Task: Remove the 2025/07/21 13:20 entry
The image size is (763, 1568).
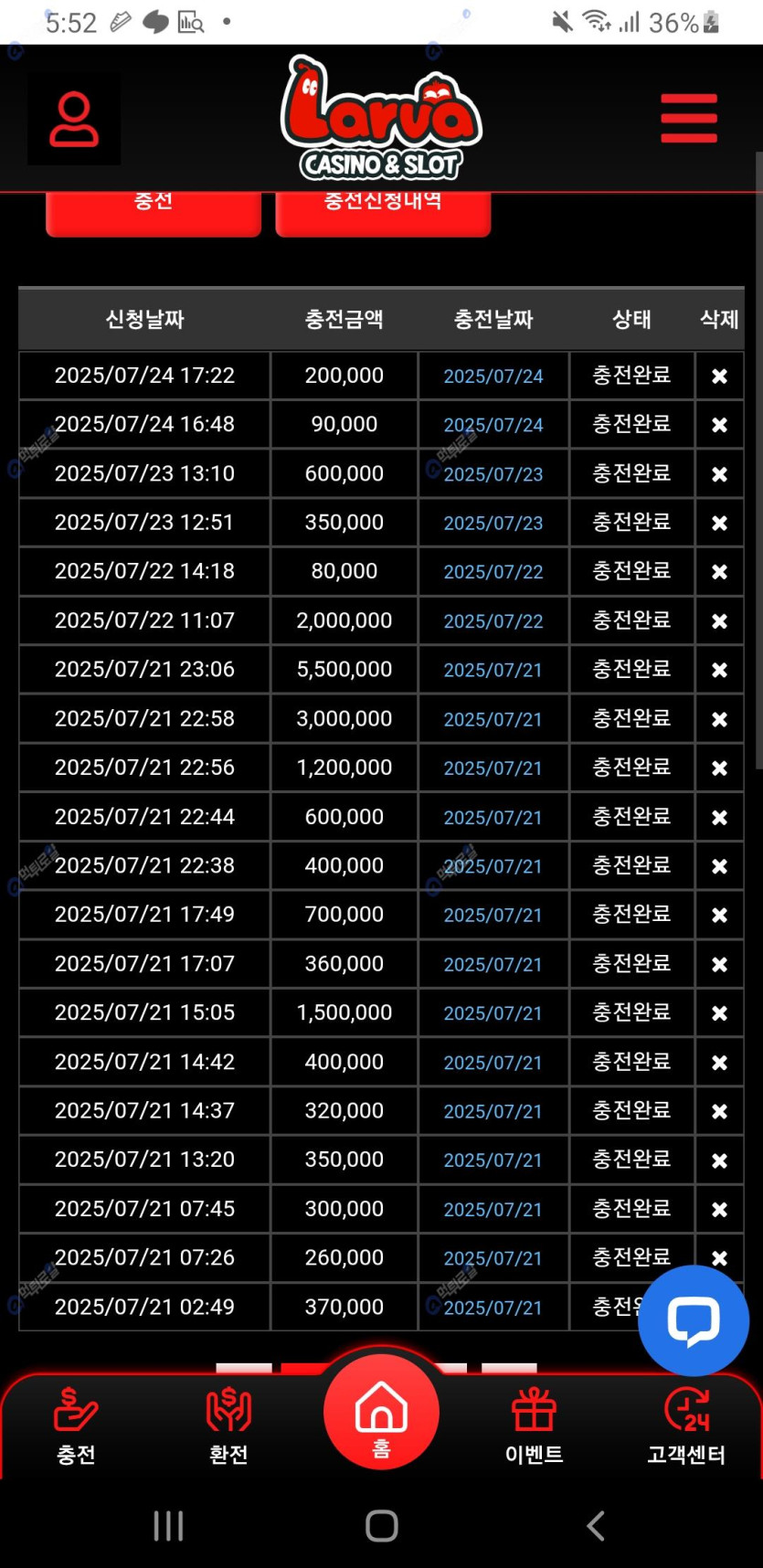Action: point(719,1160)
